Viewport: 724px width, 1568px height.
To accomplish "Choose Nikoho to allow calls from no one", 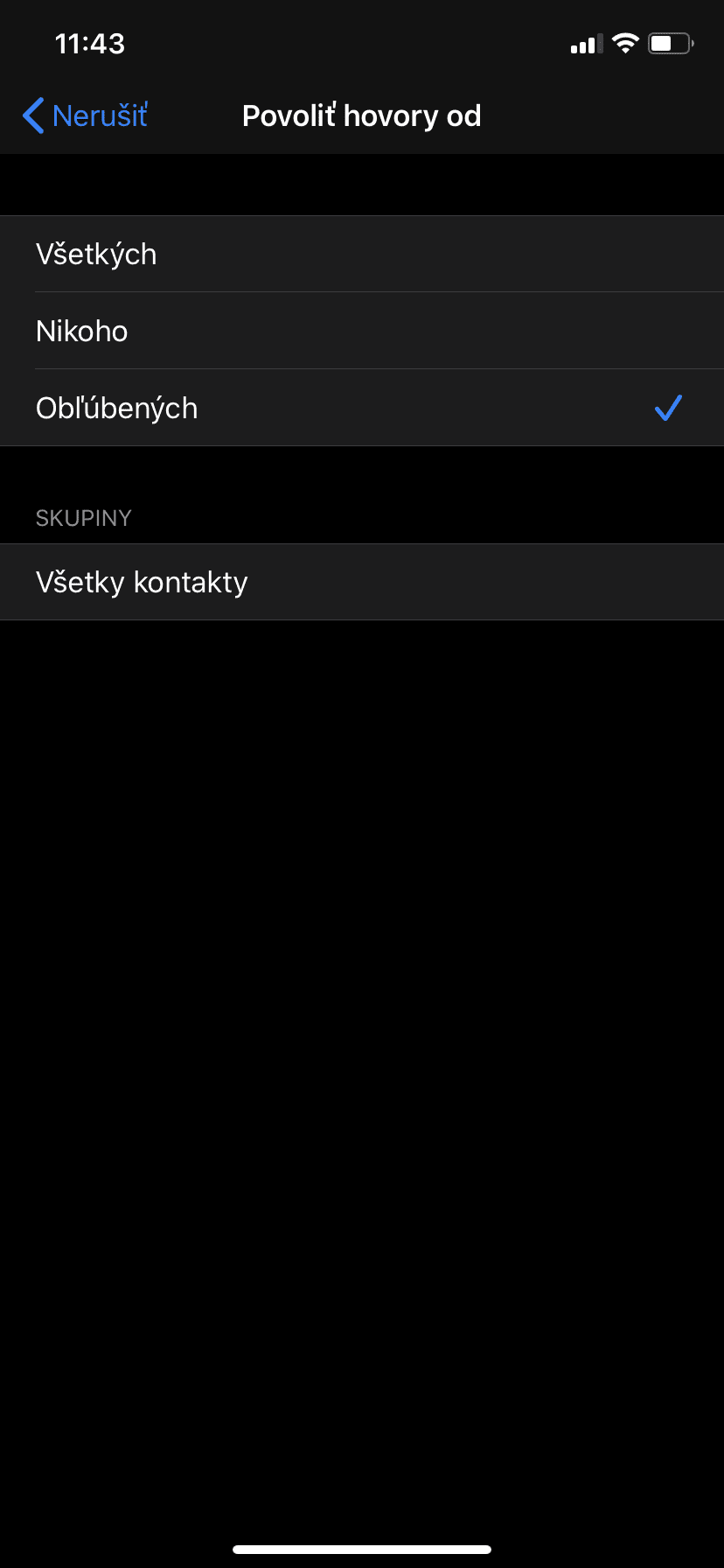I will (x=362, y=331).
